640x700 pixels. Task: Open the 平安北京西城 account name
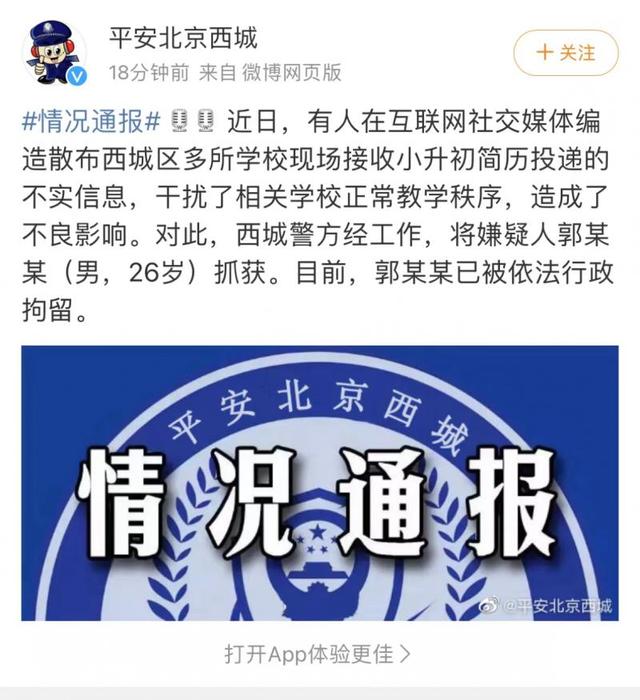pos(183,39)
